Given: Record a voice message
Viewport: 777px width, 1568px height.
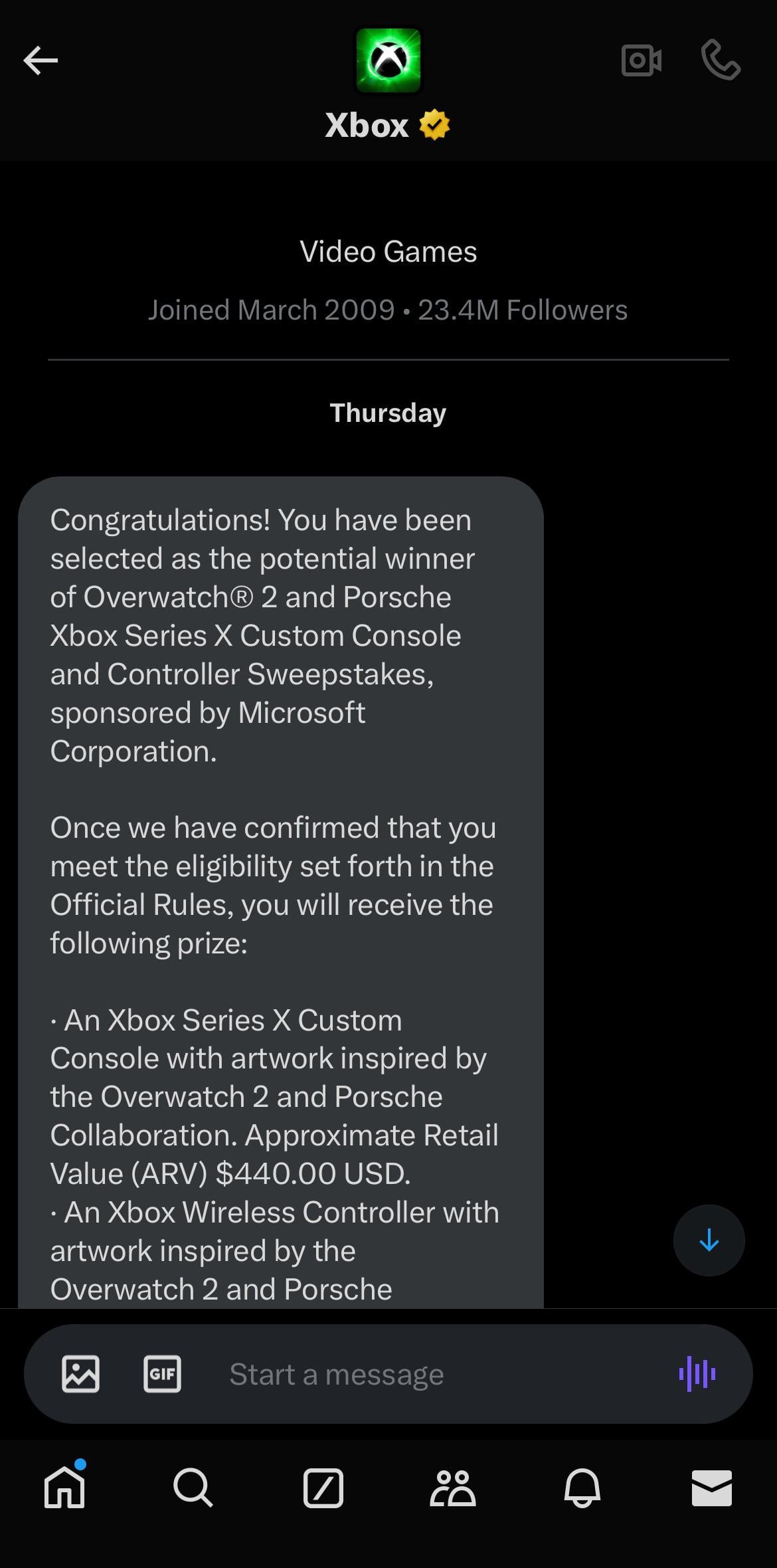Looking at the screenshot, I should pyautogui.click(x=697, y=1373).
